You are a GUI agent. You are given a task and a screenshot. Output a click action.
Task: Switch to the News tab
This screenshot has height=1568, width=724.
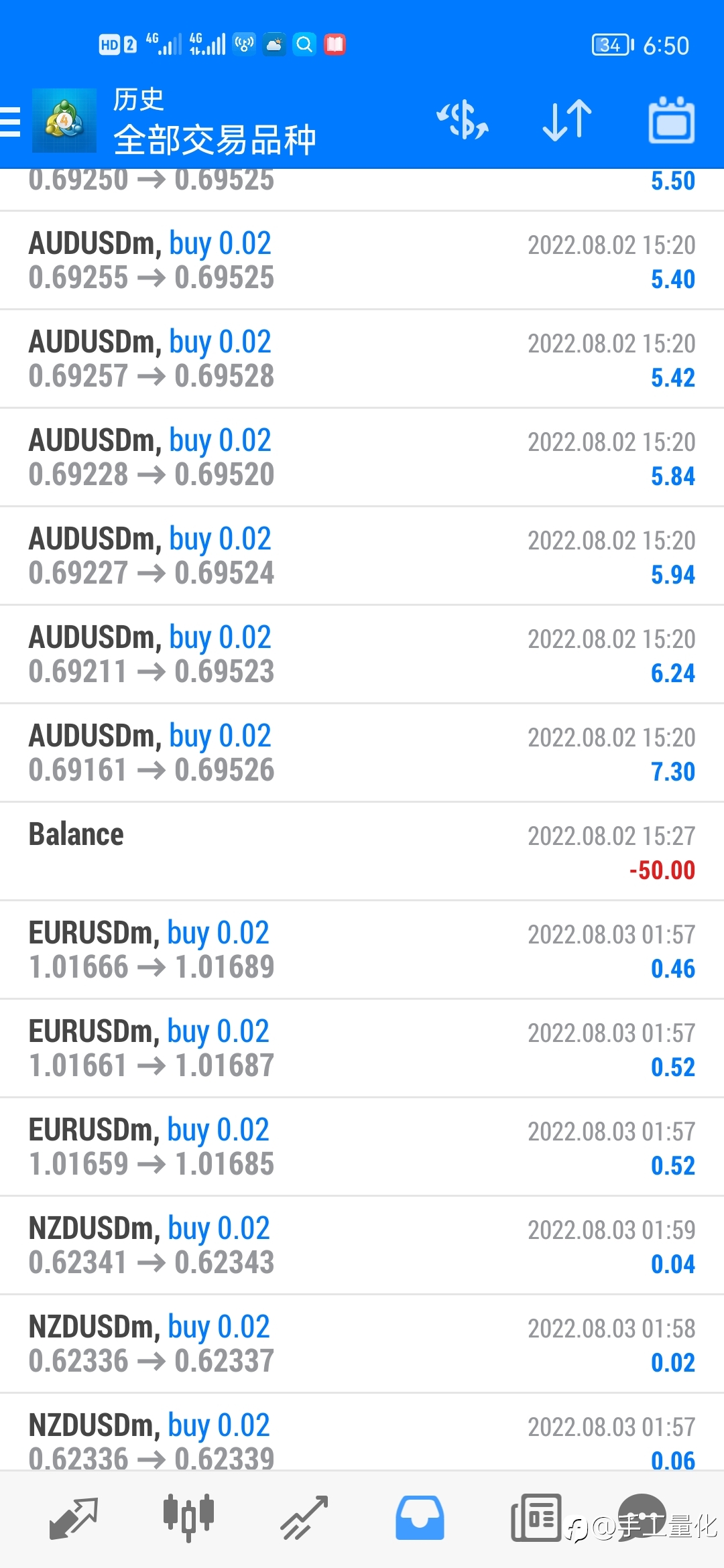(x=536, y=1518)
